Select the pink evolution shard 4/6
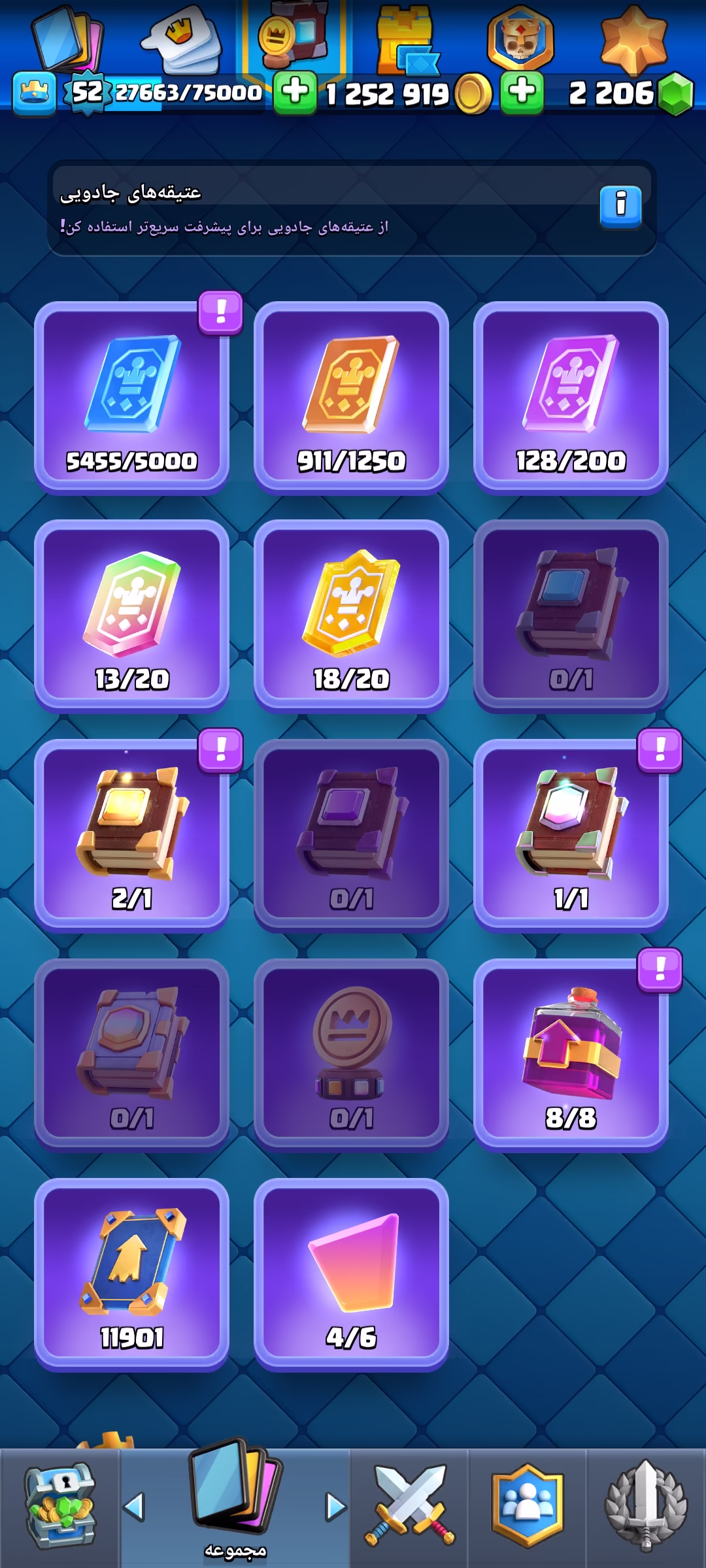The image size is (706, 1568). [351, 1275]
